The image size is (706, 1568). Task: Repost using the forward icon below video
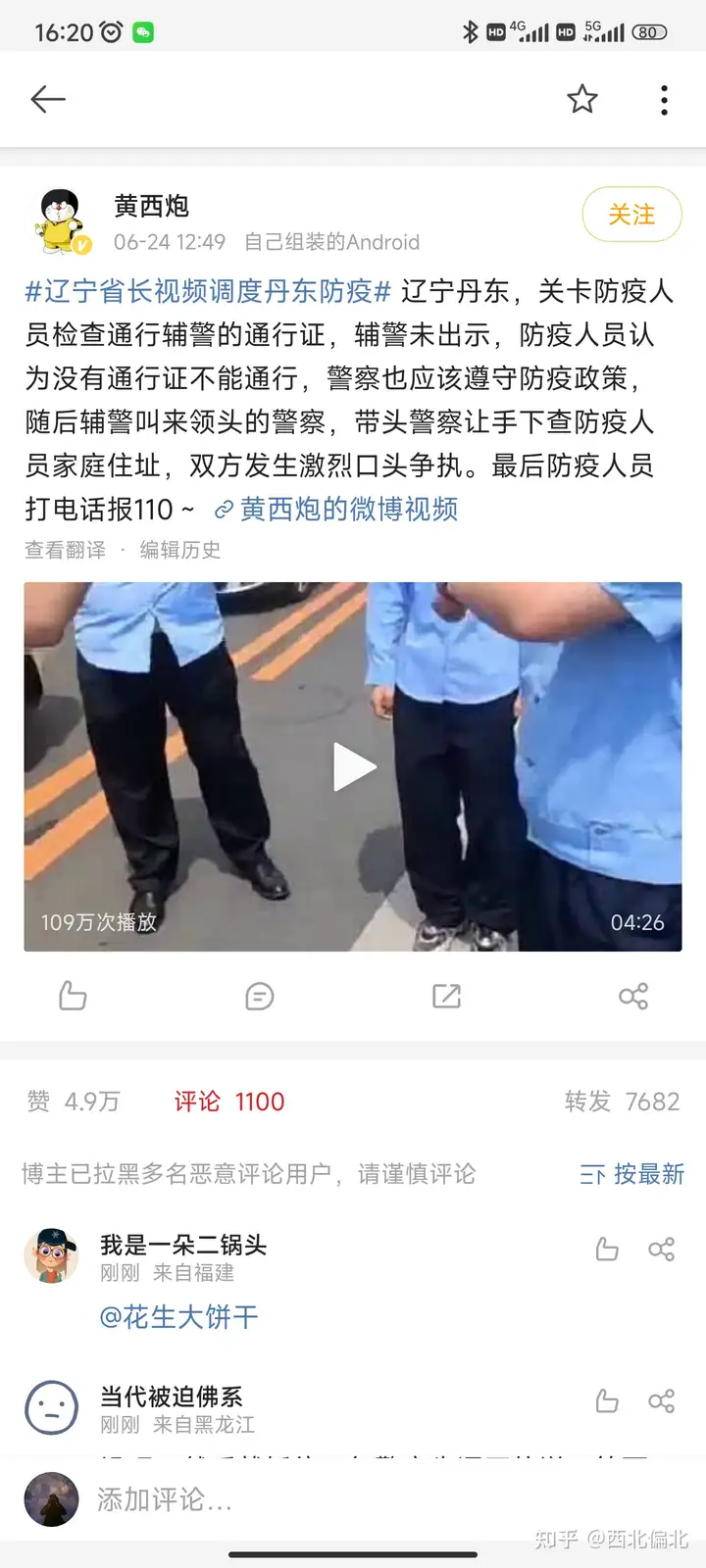(x=446, y=997)
